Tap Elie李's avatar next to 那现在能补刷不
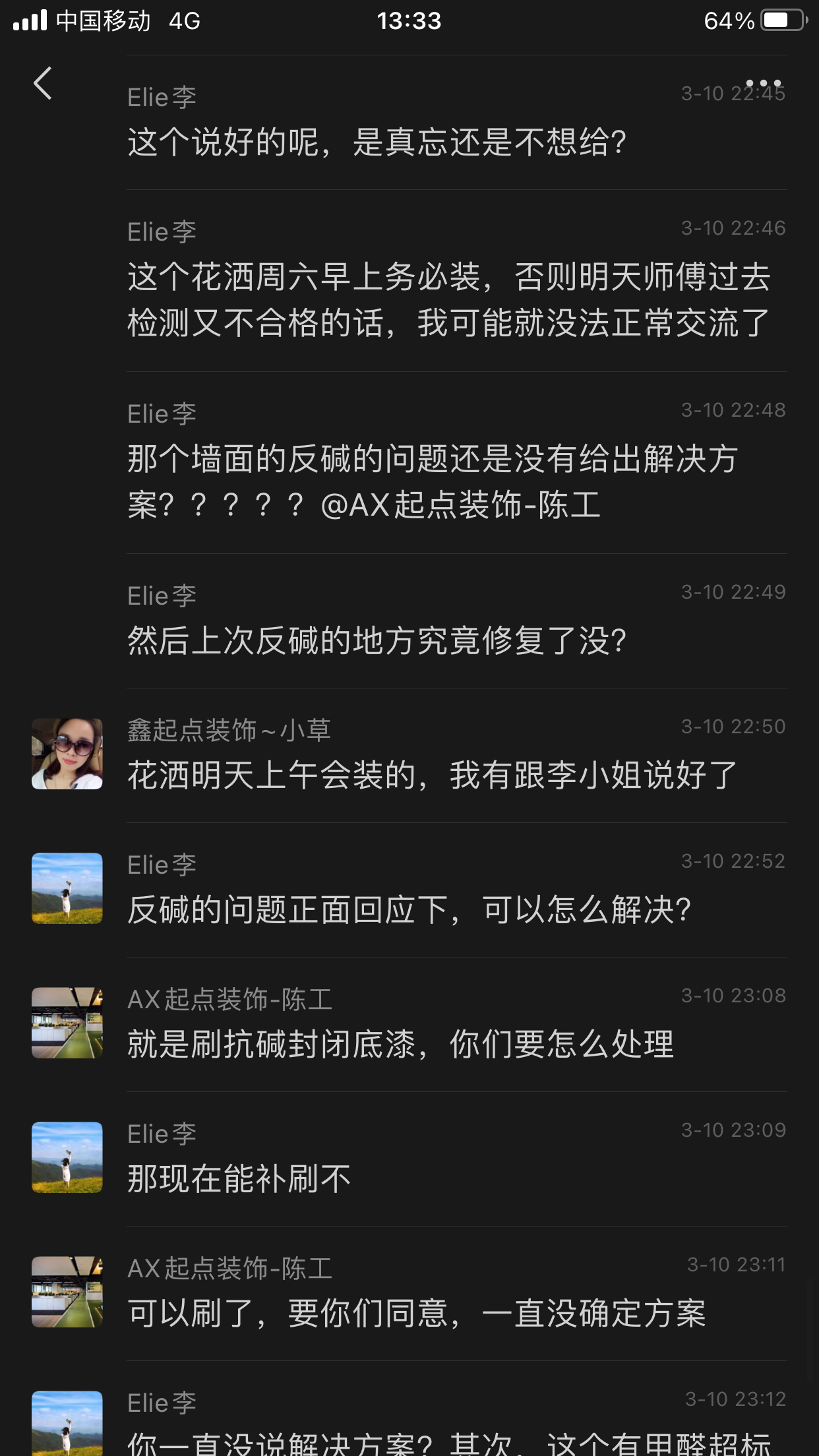 pos(67,1157)
